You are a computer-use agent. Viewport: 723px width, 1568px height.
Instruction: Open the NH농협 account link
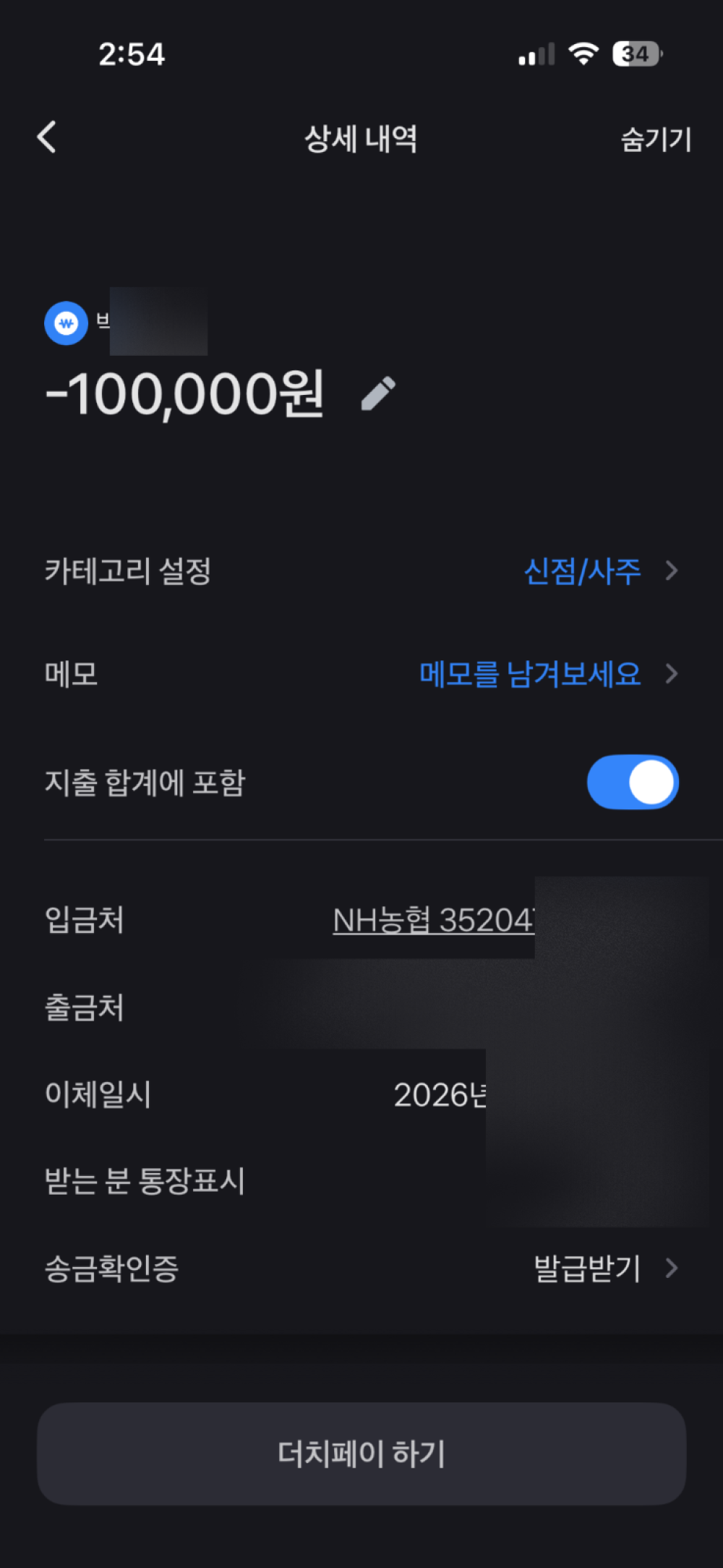(x=433, y=920)
